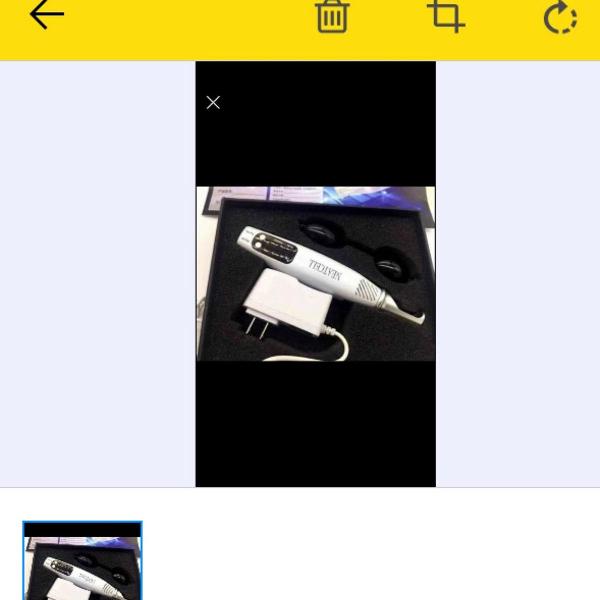Open the crop tool
The height and width of the screenshot is (600, 600).
point(446,16)
